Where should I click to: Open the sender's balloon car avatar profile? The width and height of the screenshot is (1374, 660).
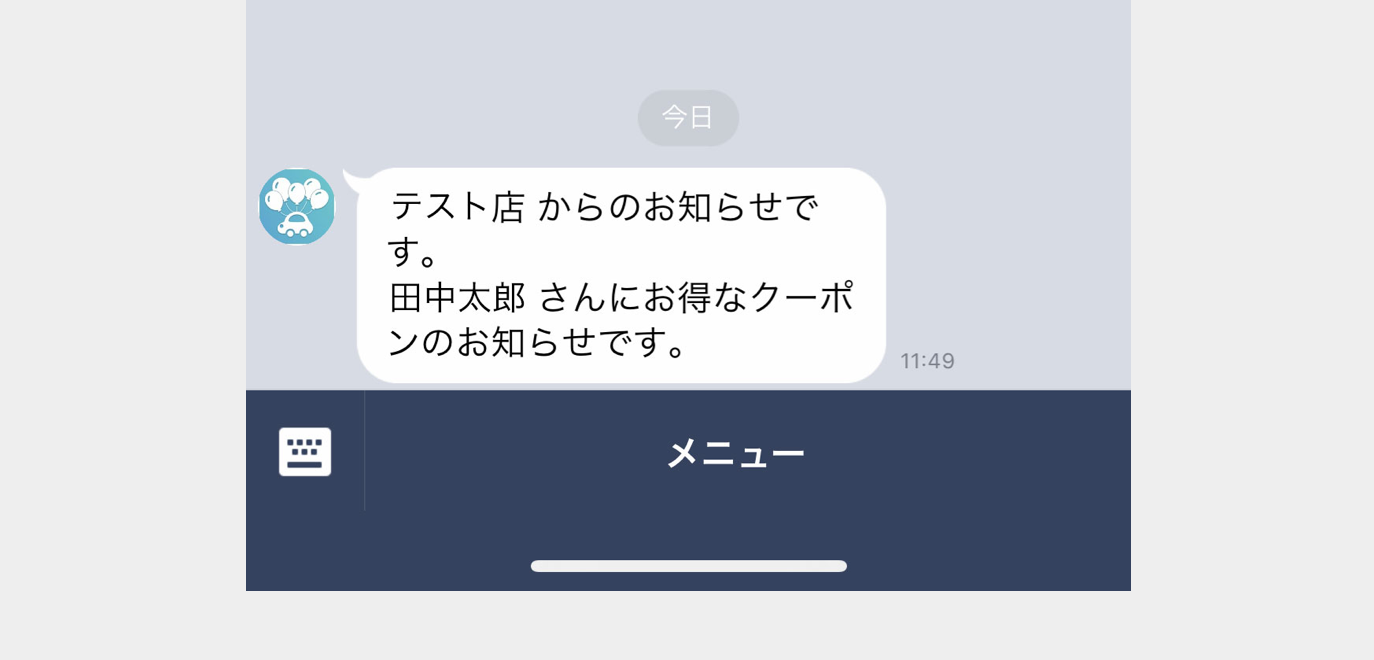click(297, 207)
